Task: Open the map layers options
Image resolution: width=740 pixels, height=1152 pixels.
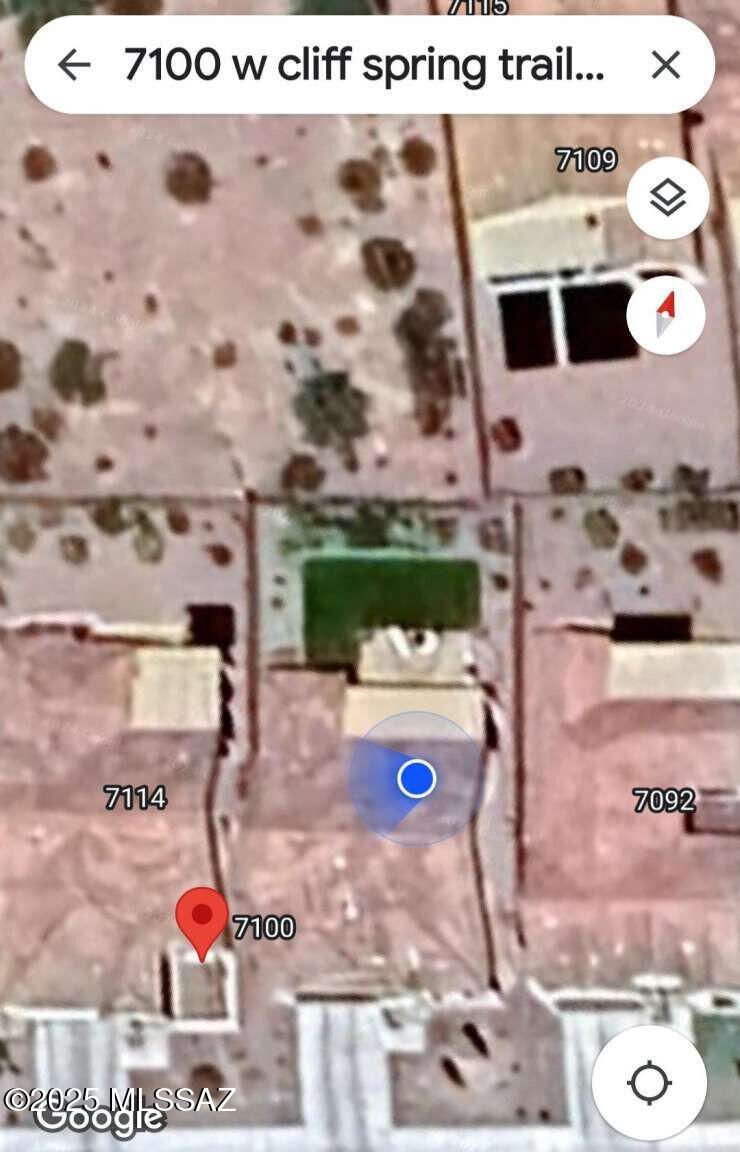Action: 667,198
